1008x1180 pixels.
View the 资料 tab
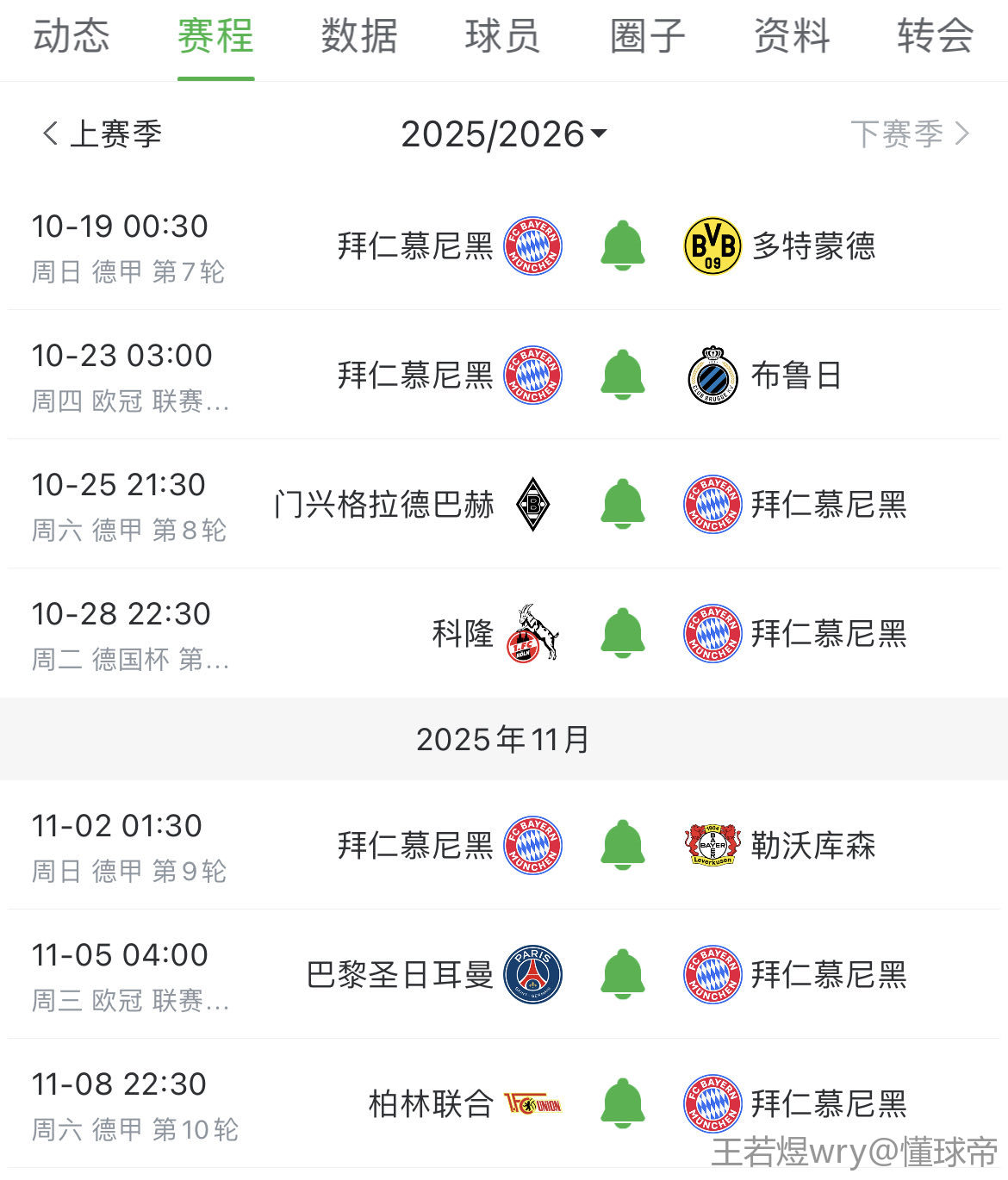791,37
